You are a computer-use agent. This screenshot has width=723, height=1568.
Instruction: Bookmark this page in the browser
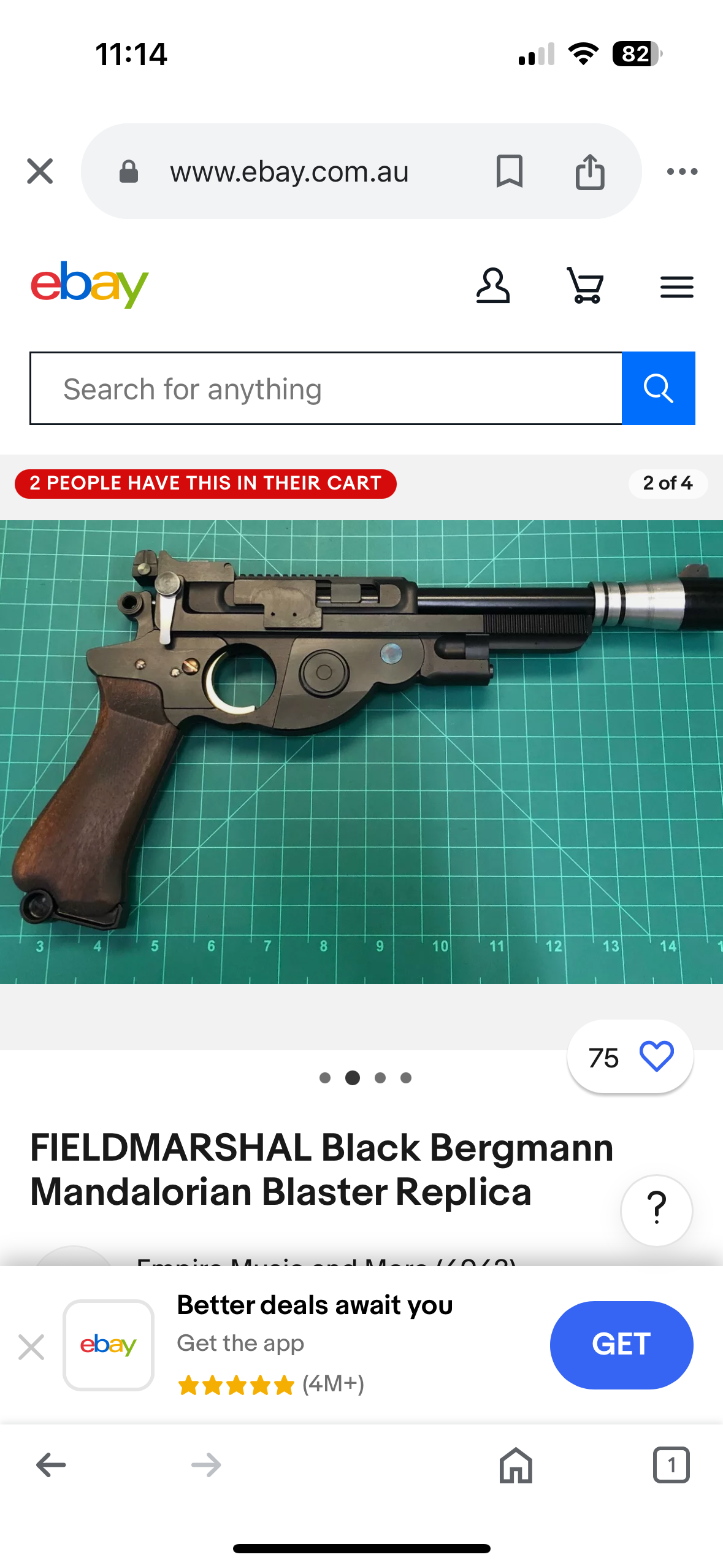click(509, 171)
